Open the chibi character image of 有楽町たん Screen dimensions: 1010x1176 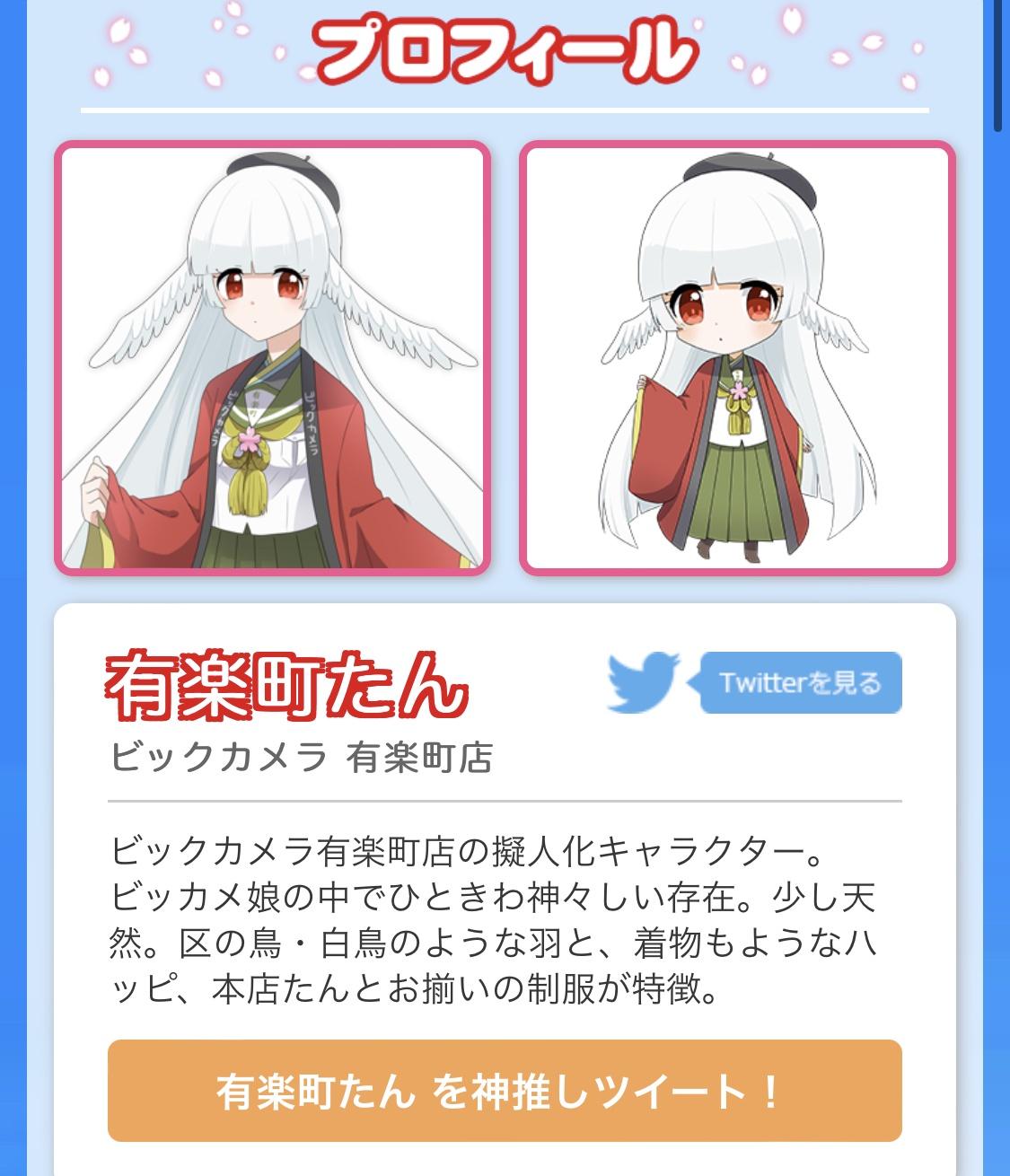[737, 357]
